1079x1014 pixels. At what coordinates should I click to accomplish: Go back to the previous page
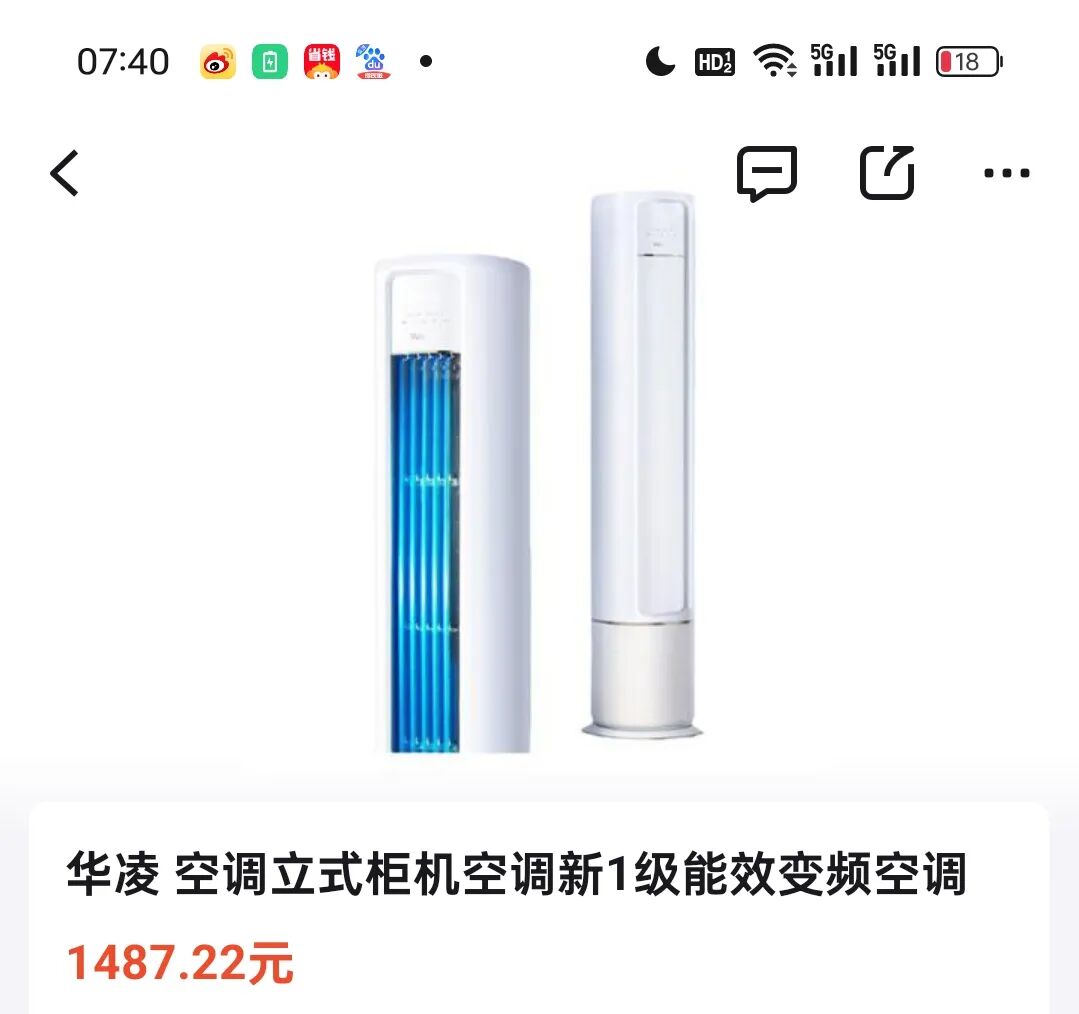(x=65, y=173)
